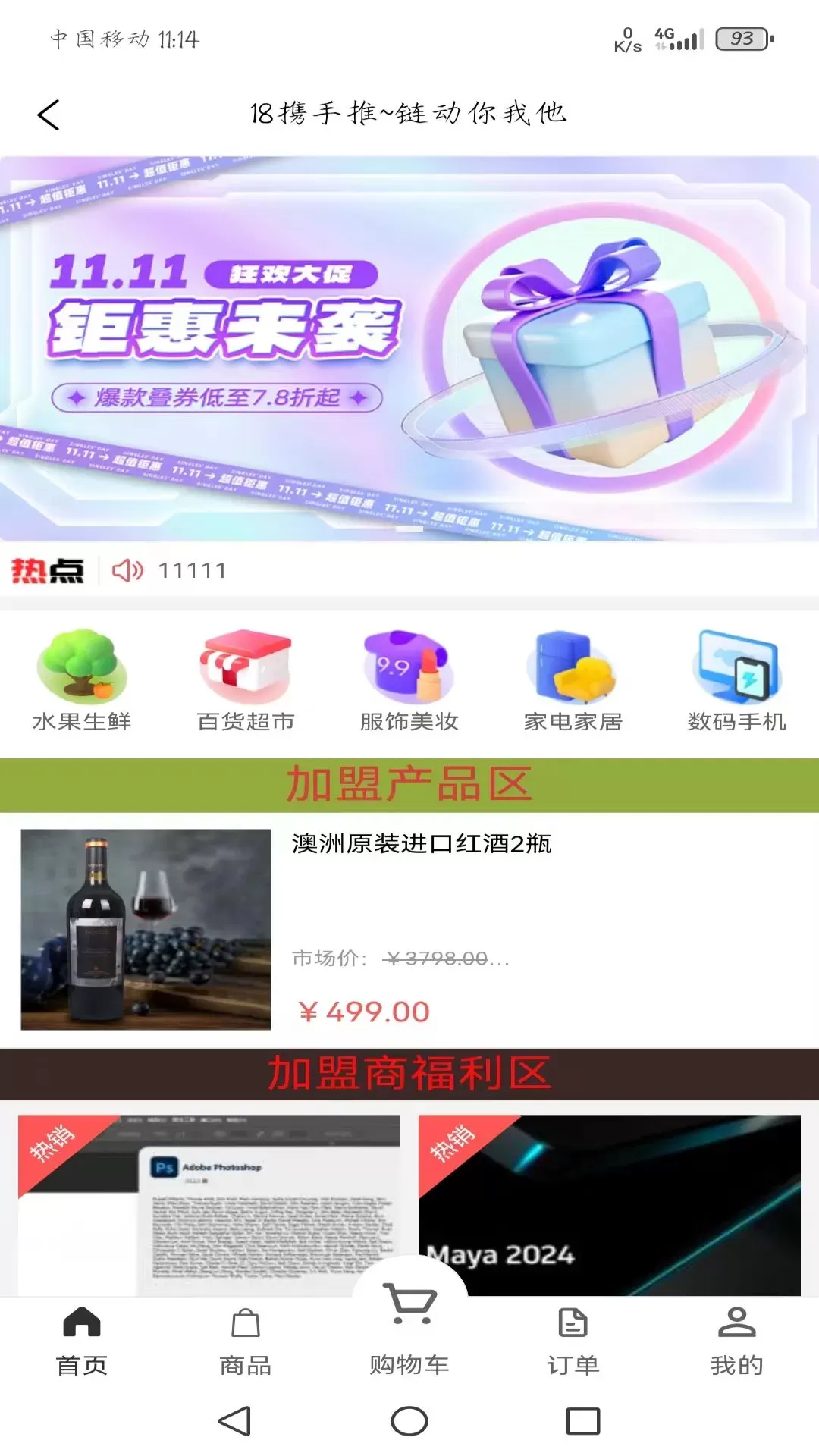
Task: Switch to the 首页 tab
Action: (82, 1341)
